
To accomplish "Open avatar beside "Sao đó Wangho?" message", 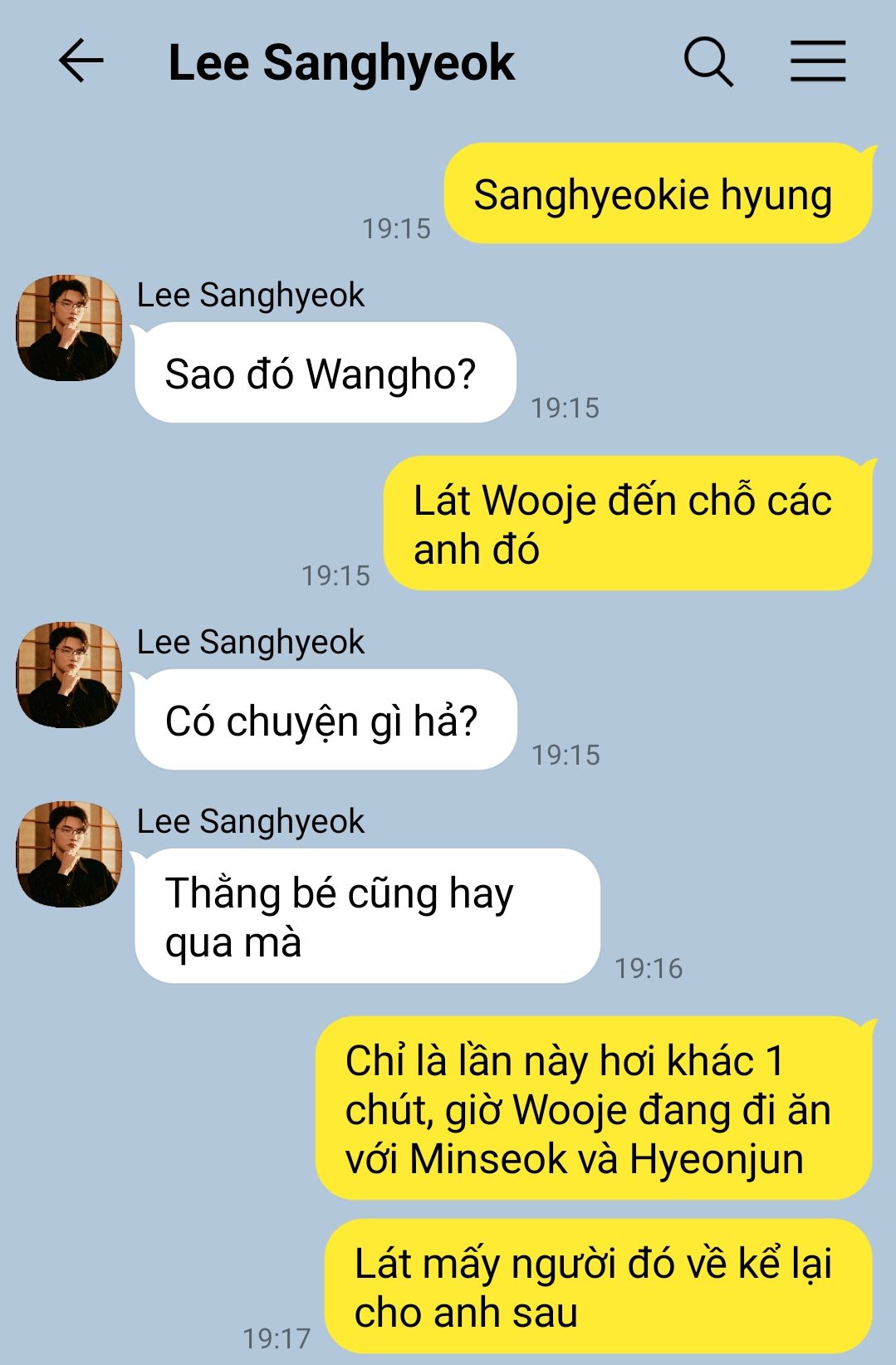I will pos(69,328).
